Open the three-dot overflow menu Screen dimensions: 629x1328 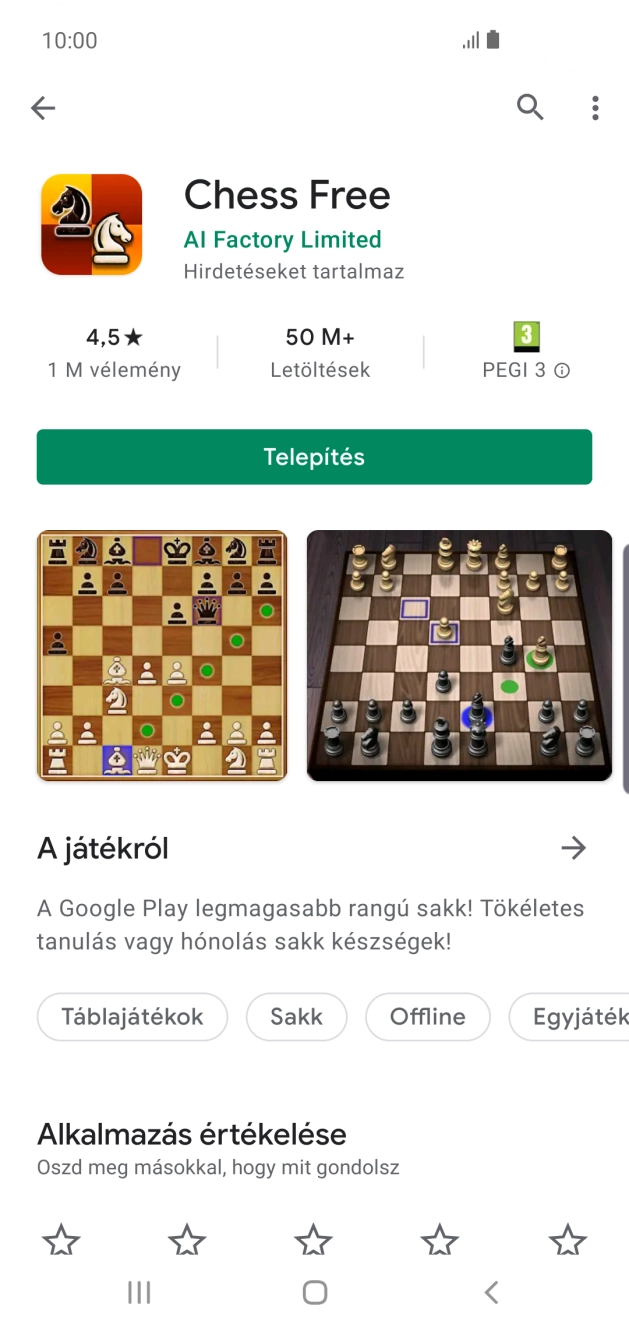point(595,108)
